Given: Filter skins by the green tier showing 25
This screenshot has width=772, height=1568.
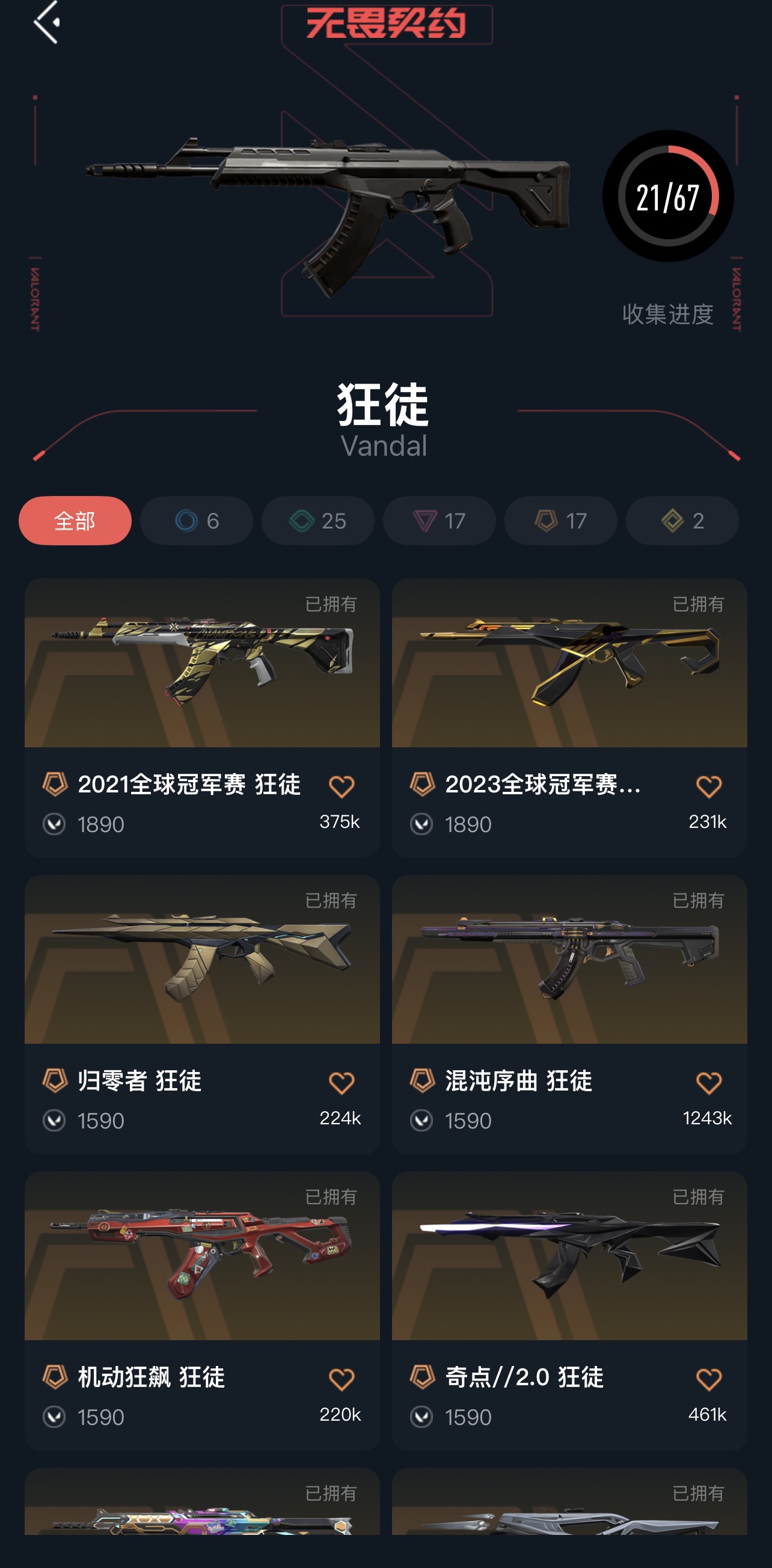Looking at the screenshot, I should [318, 521].
